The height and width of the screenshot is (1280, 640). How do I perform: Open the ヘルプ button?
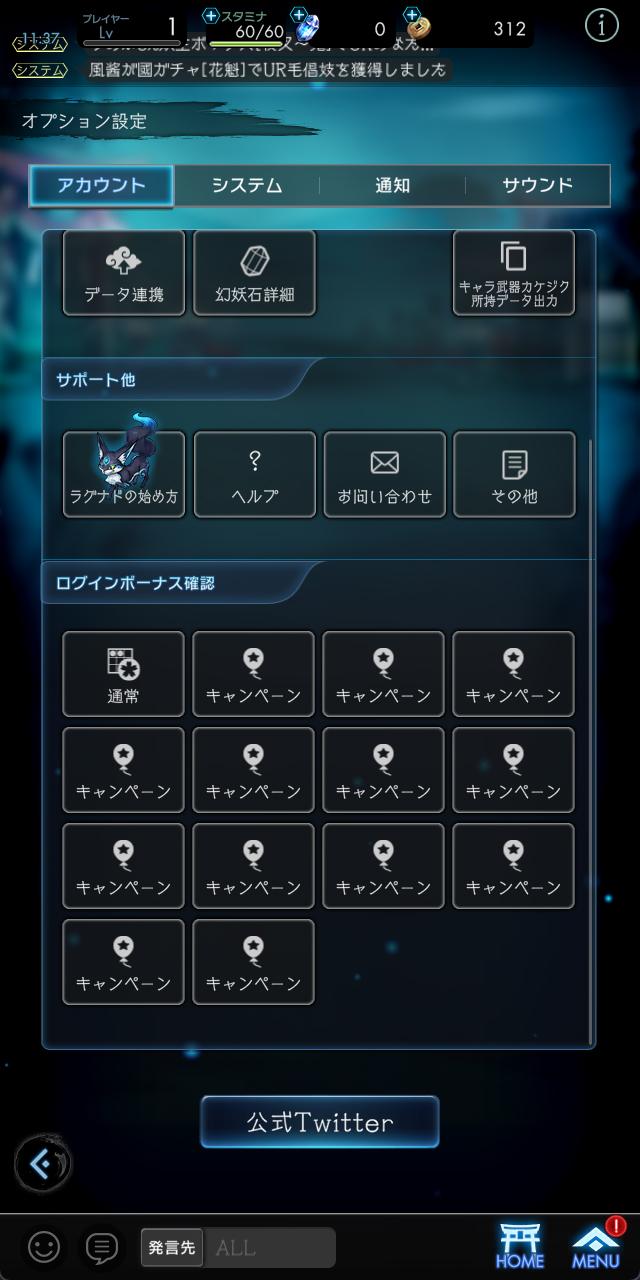(x=254, y=474)
